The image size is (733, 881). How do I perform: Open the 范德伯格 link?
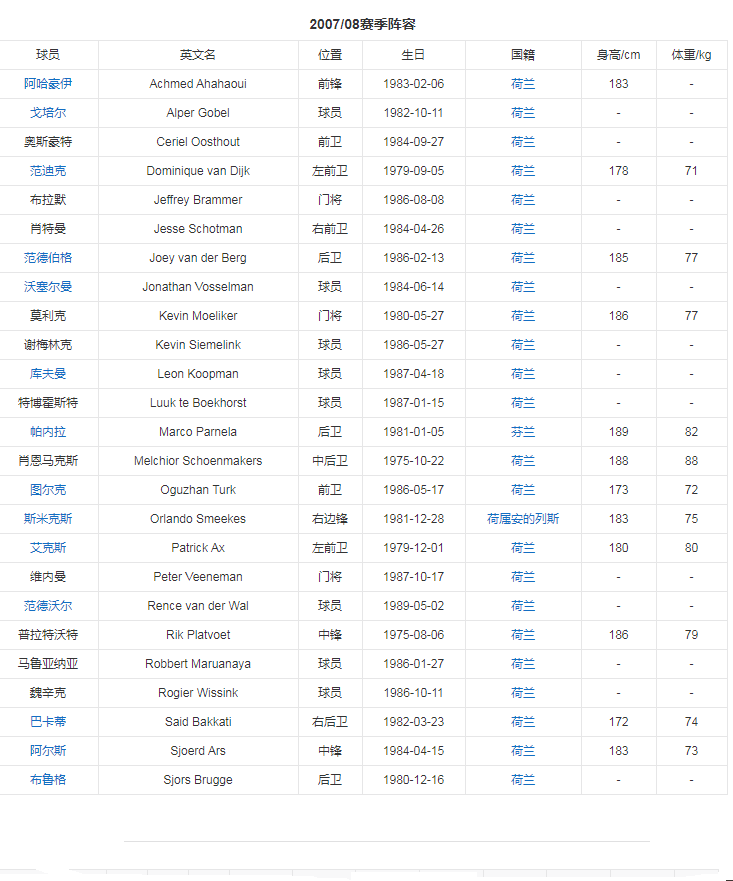click(48, 258)
